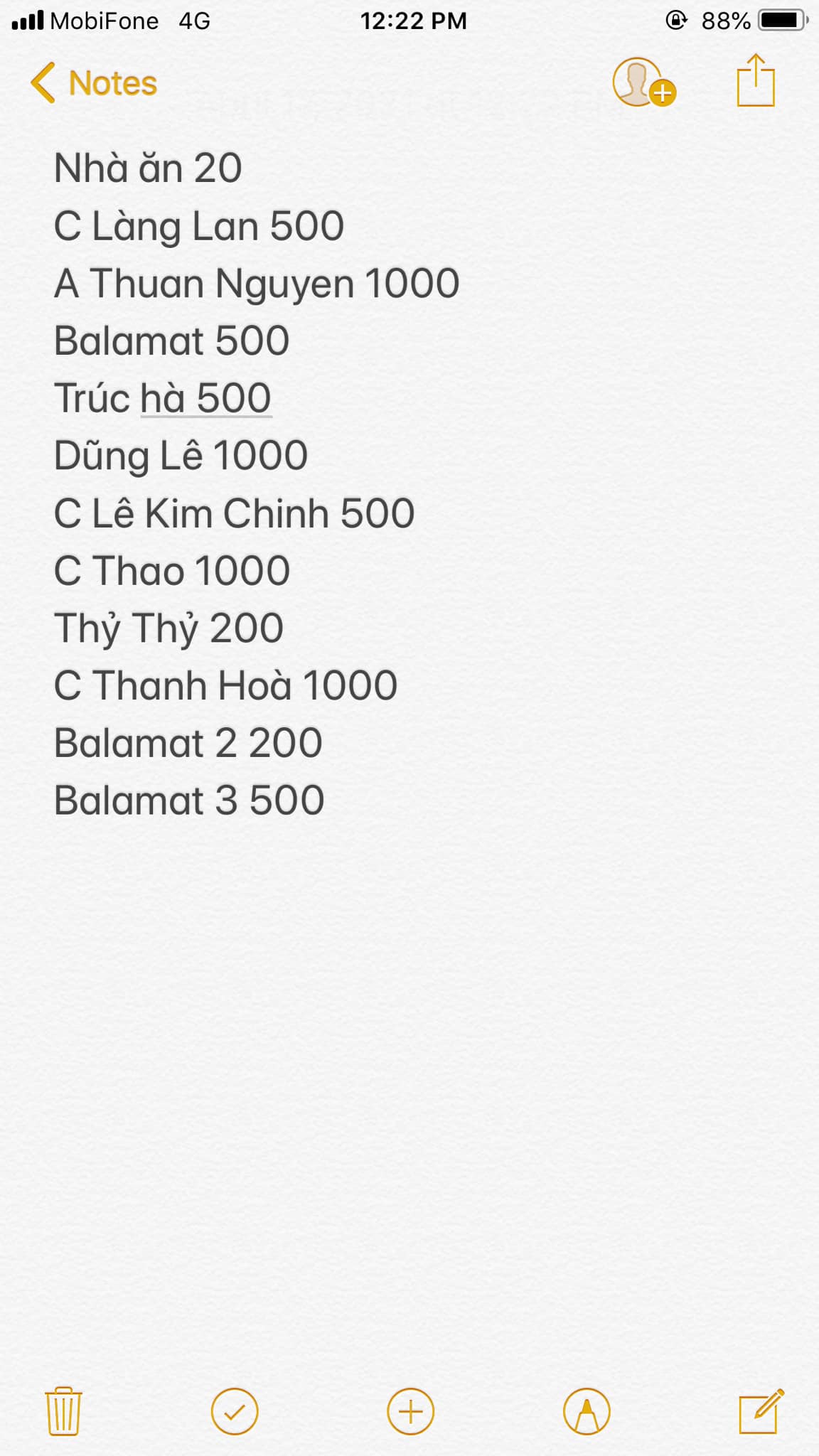Add people to this note
Screen dimensions: 819x1456
[643, 83]
